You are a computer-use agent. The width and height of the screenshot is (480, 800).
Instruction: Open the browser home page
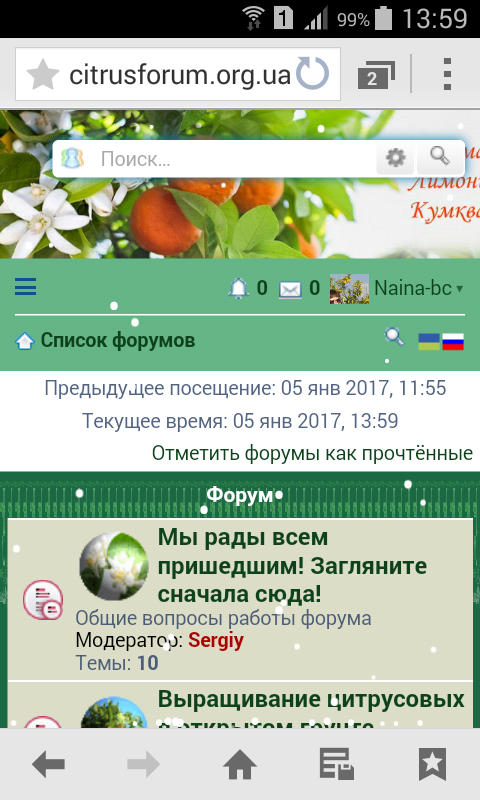point(240,764)
